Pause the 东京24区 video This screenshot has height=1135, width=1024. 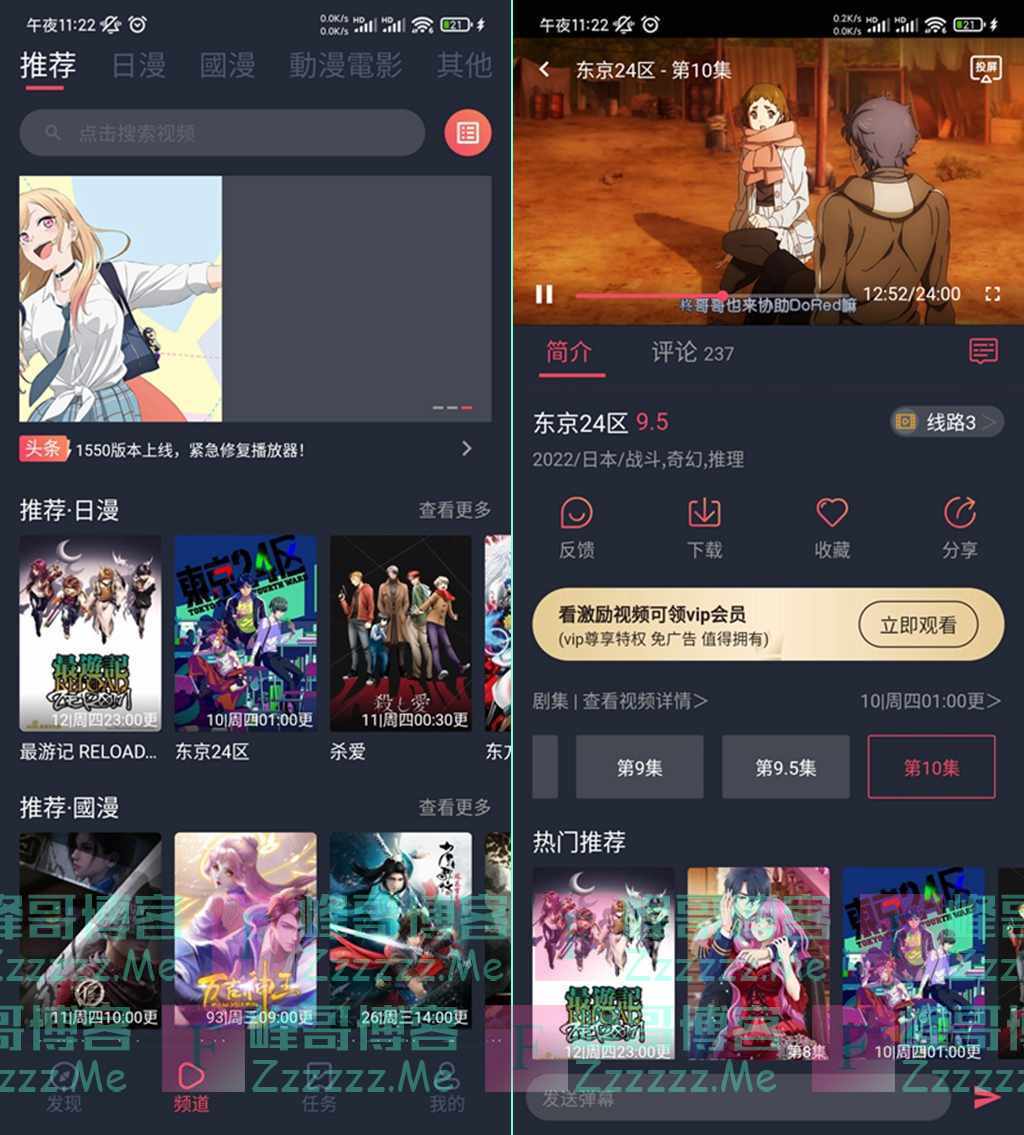click(544, 294)
